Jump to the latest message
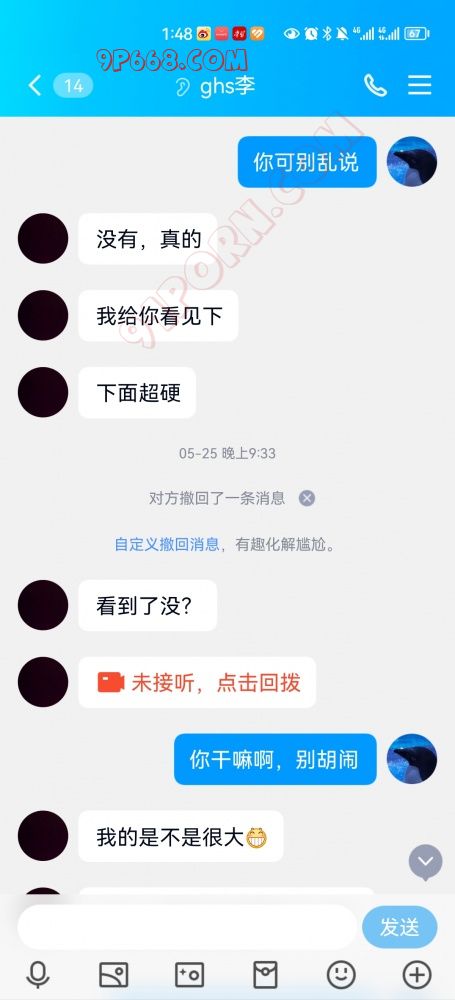This screenshot has width=455, height=1000. (x=425, y=862)
